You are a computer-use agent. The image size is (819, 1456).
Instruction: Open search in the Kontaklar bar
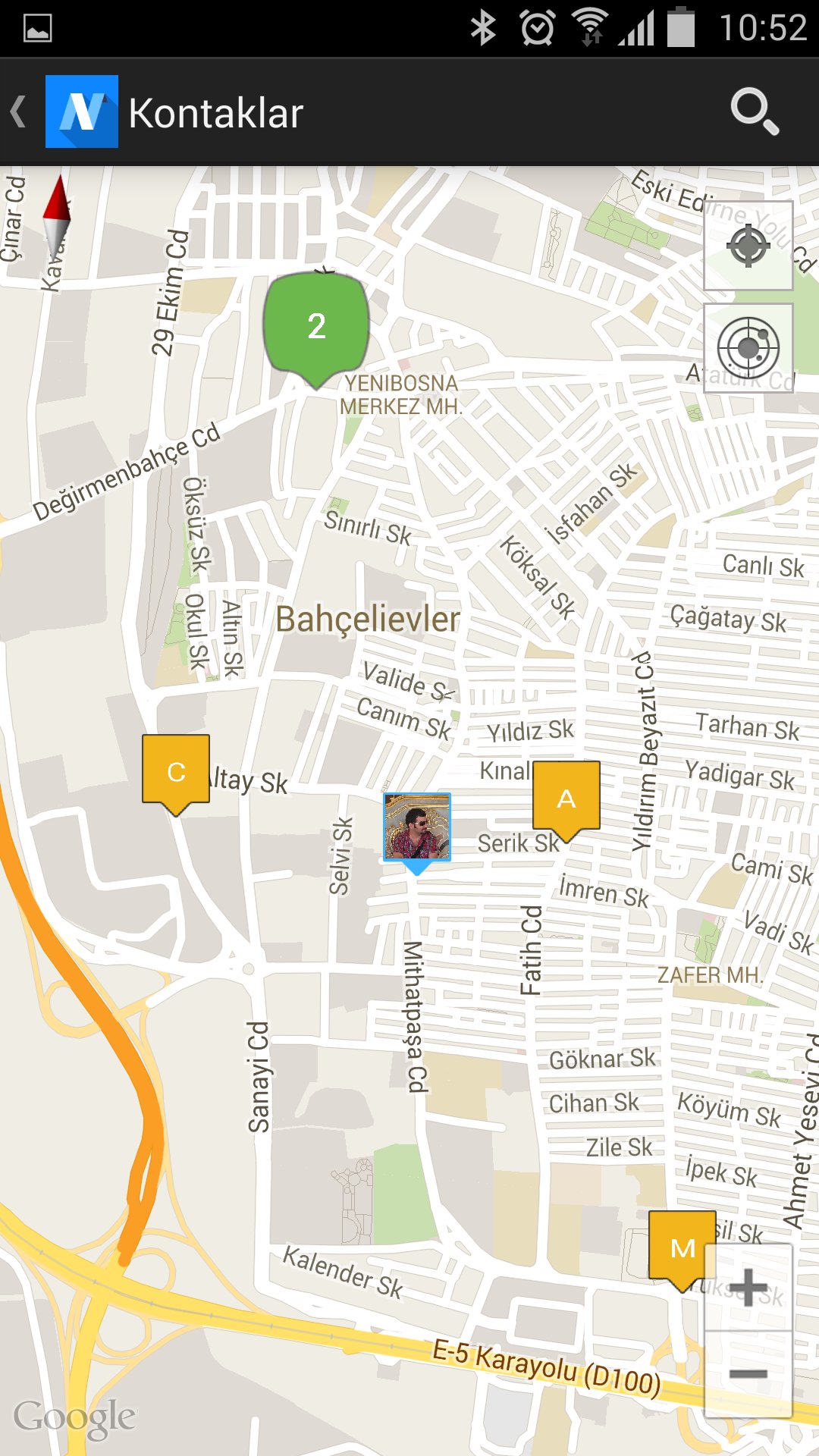click(x=755, y=112)
